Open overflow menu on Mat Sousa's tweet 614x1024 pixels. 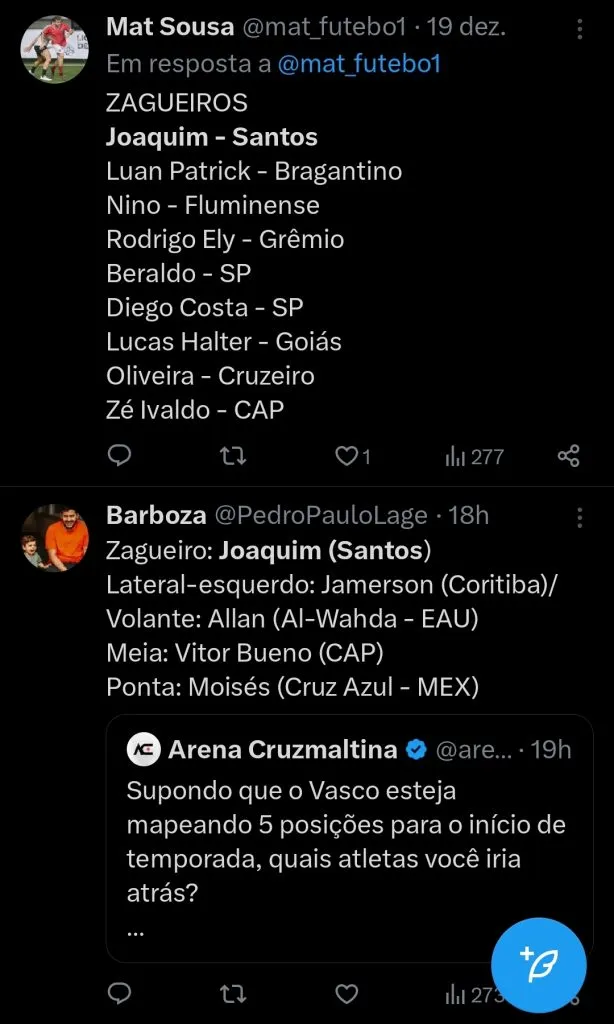click(580, 27)
